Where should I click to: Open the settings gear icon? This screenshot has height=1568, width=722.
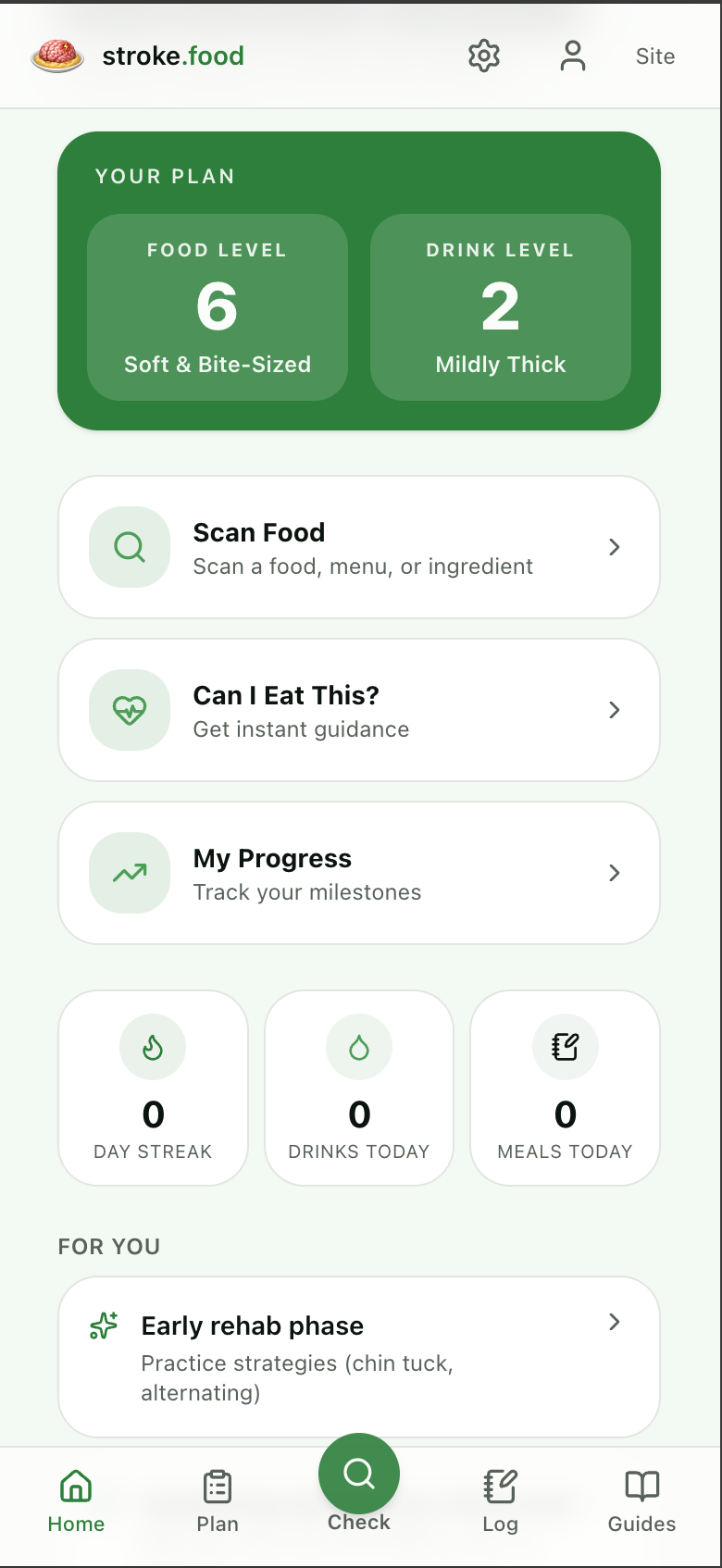pos(484,56)
